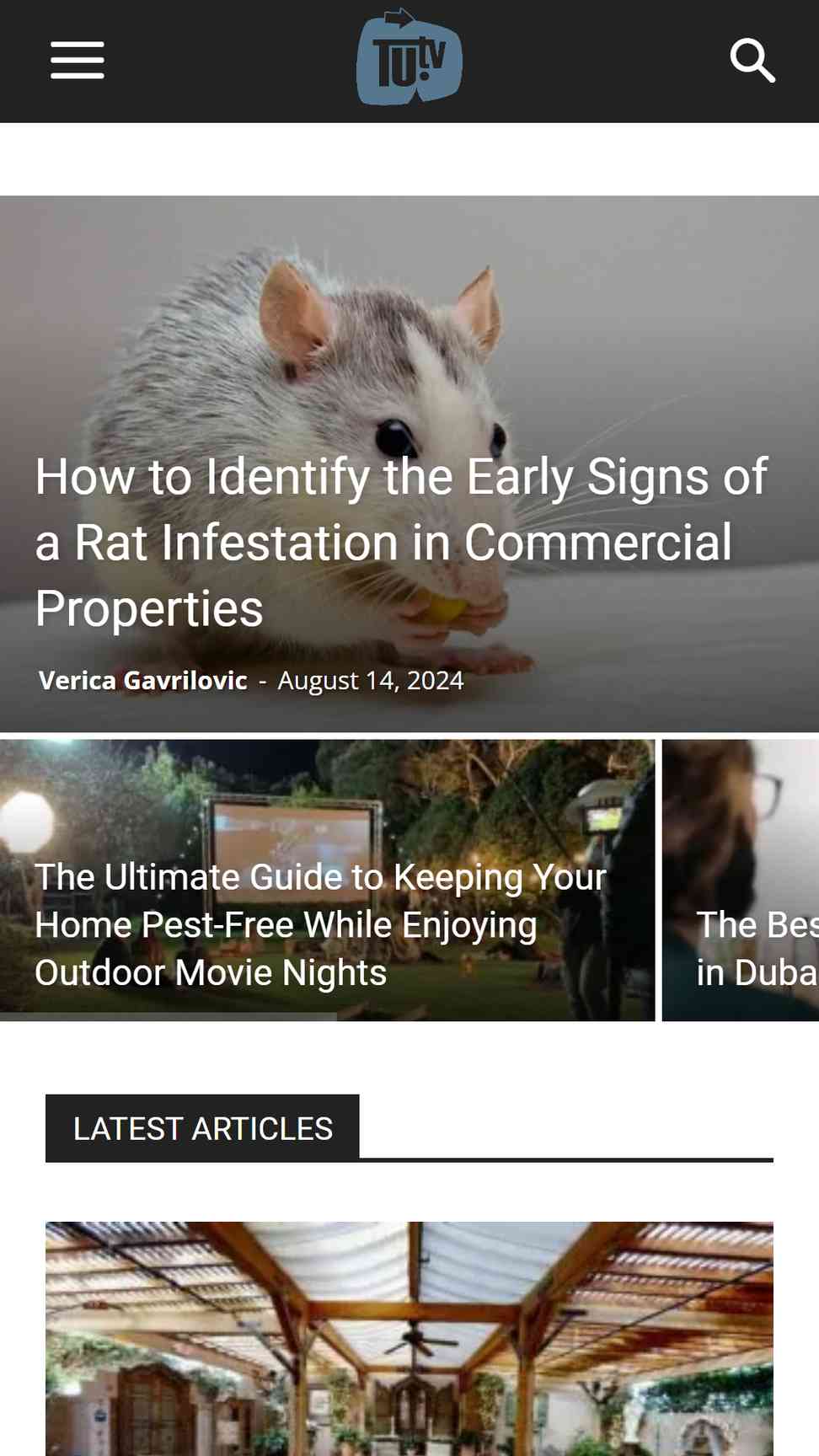Read the pest-free outdoor movie nights guide

pos(320,924)
